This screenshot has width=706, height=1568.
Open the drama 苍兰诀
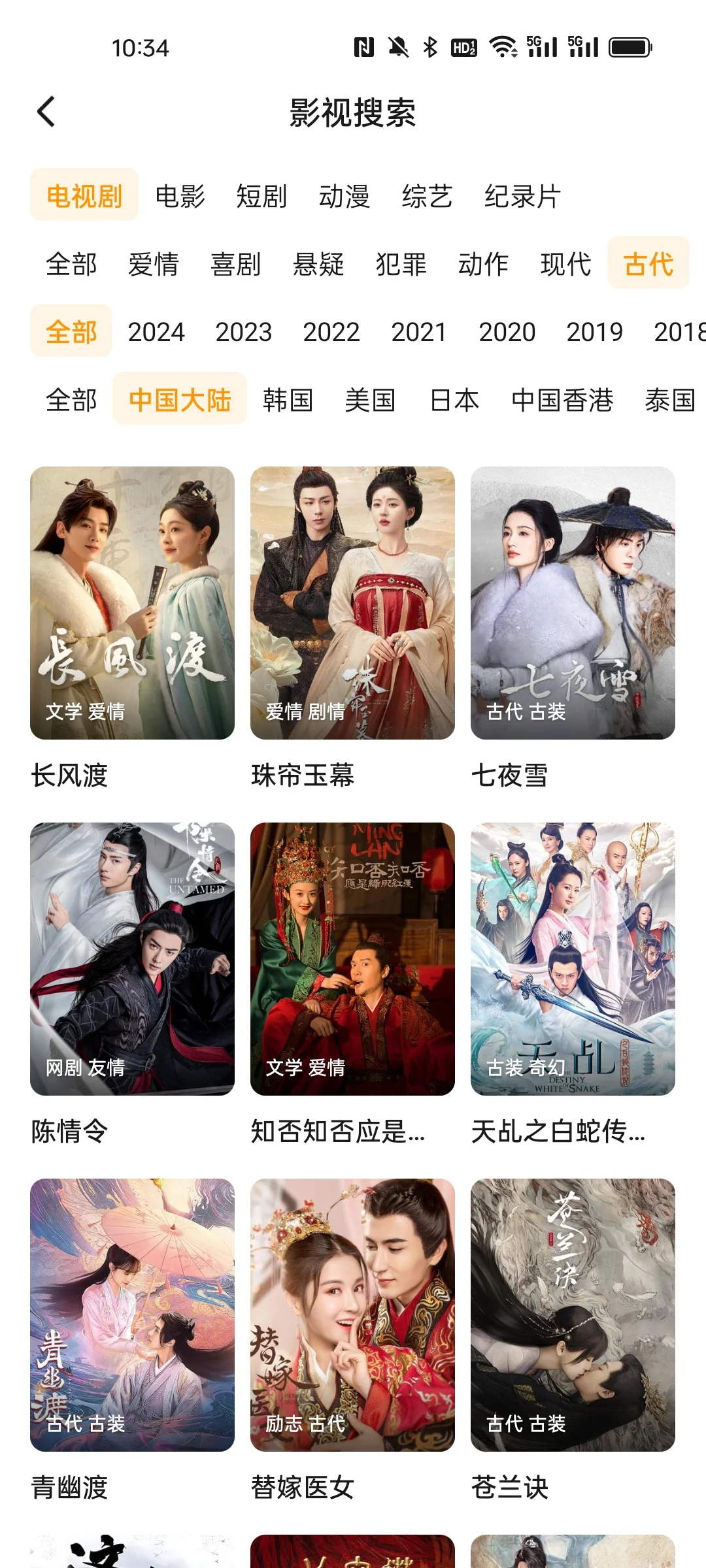click(x=573, y=1315)
